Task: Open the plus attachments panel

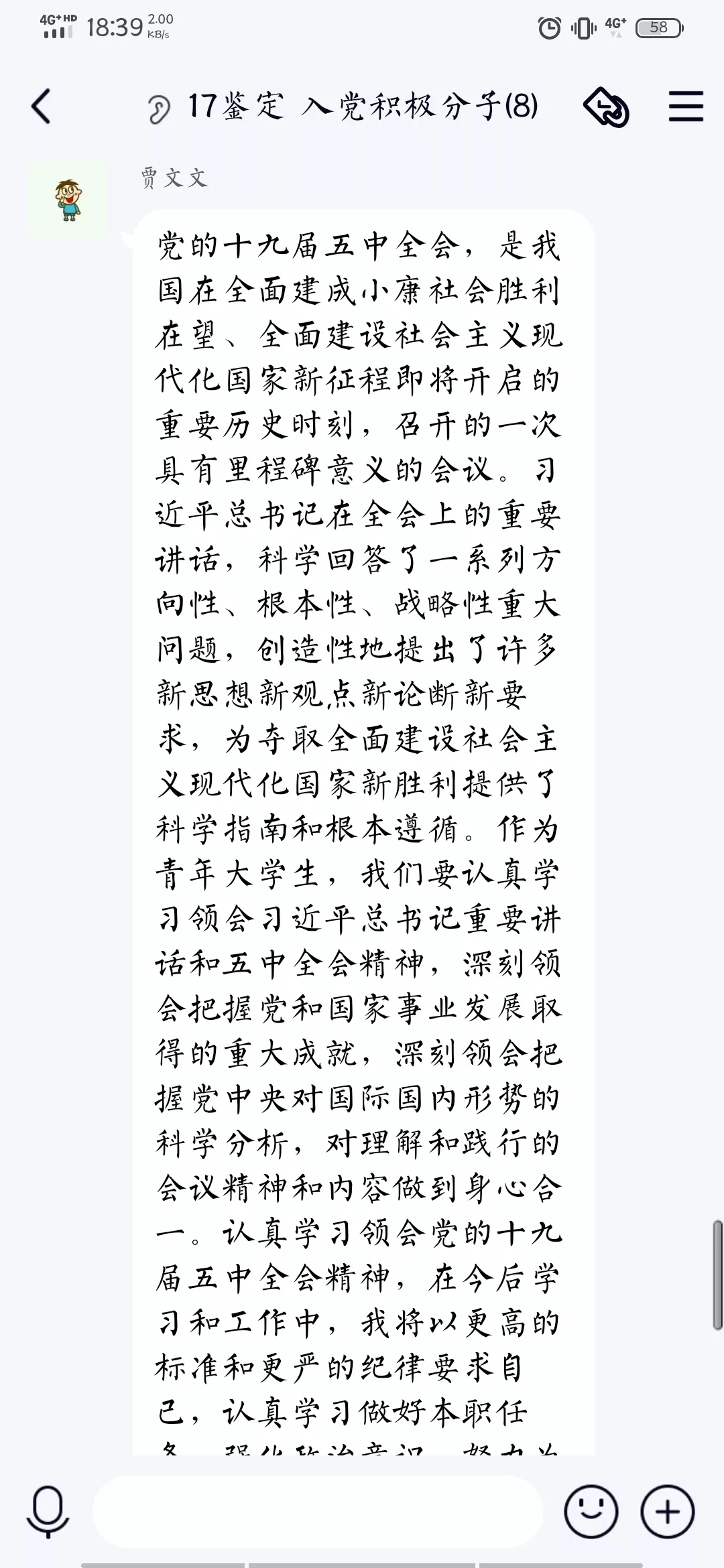Action: tap(667, 1511)
